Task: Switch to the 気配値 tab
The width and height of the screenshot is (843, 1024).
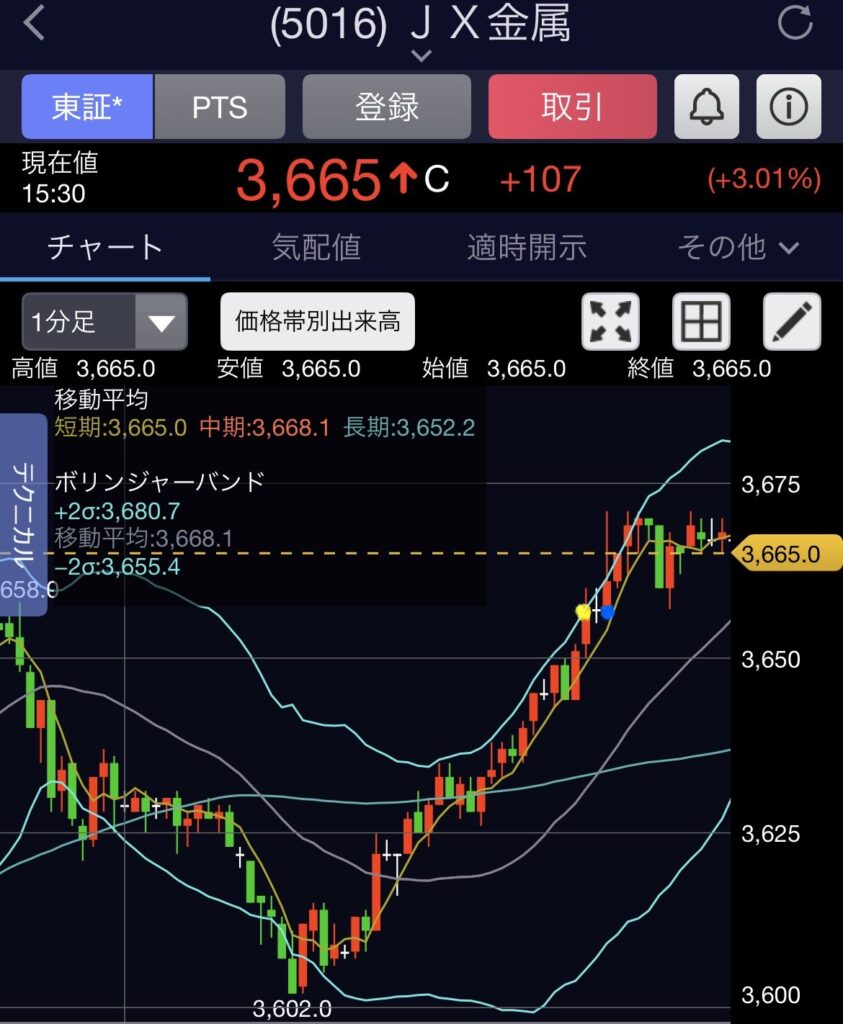Action: [x=316, y=248]
